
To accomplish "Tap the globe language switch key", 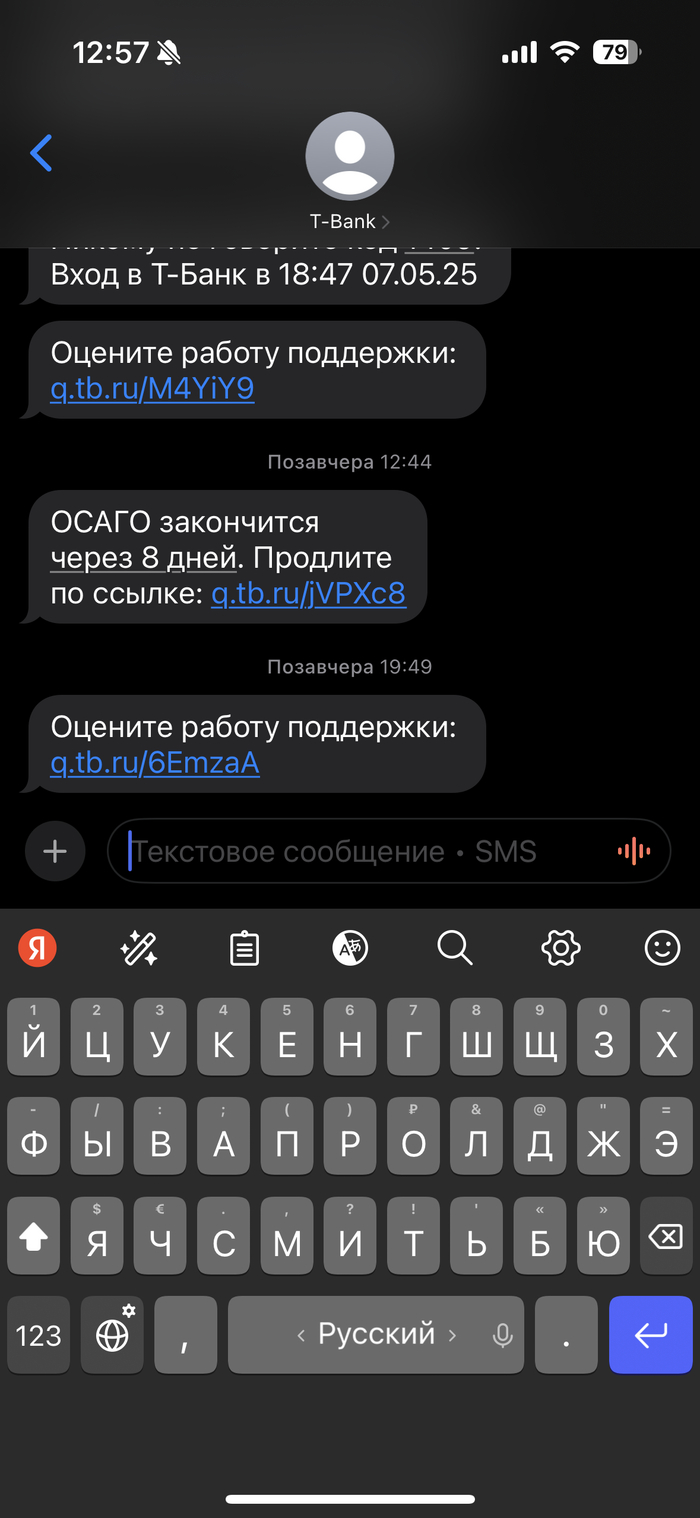I will (113, 1335).
